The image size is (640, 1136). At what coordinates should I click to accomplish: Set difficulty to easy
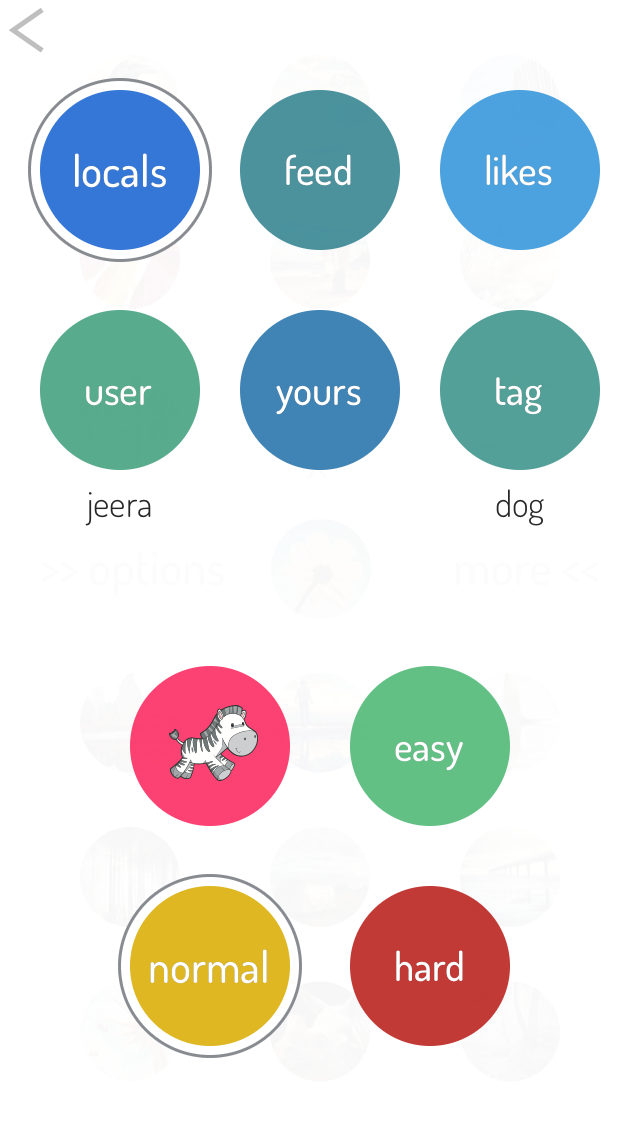430,746
